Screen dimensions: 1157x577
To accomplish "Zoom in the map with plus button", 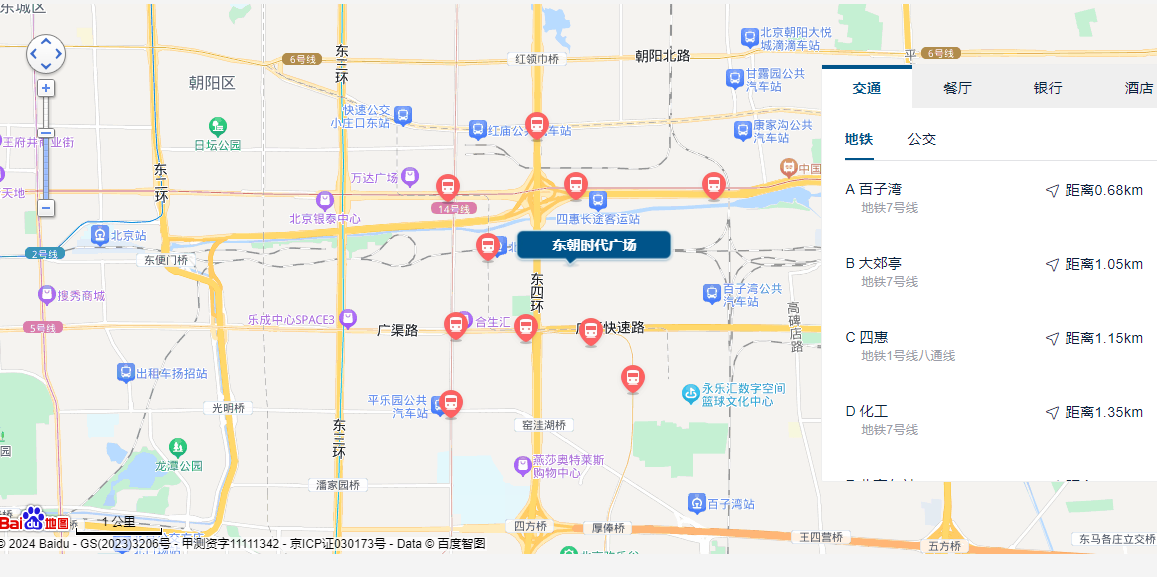I will [x=46, y=88].
